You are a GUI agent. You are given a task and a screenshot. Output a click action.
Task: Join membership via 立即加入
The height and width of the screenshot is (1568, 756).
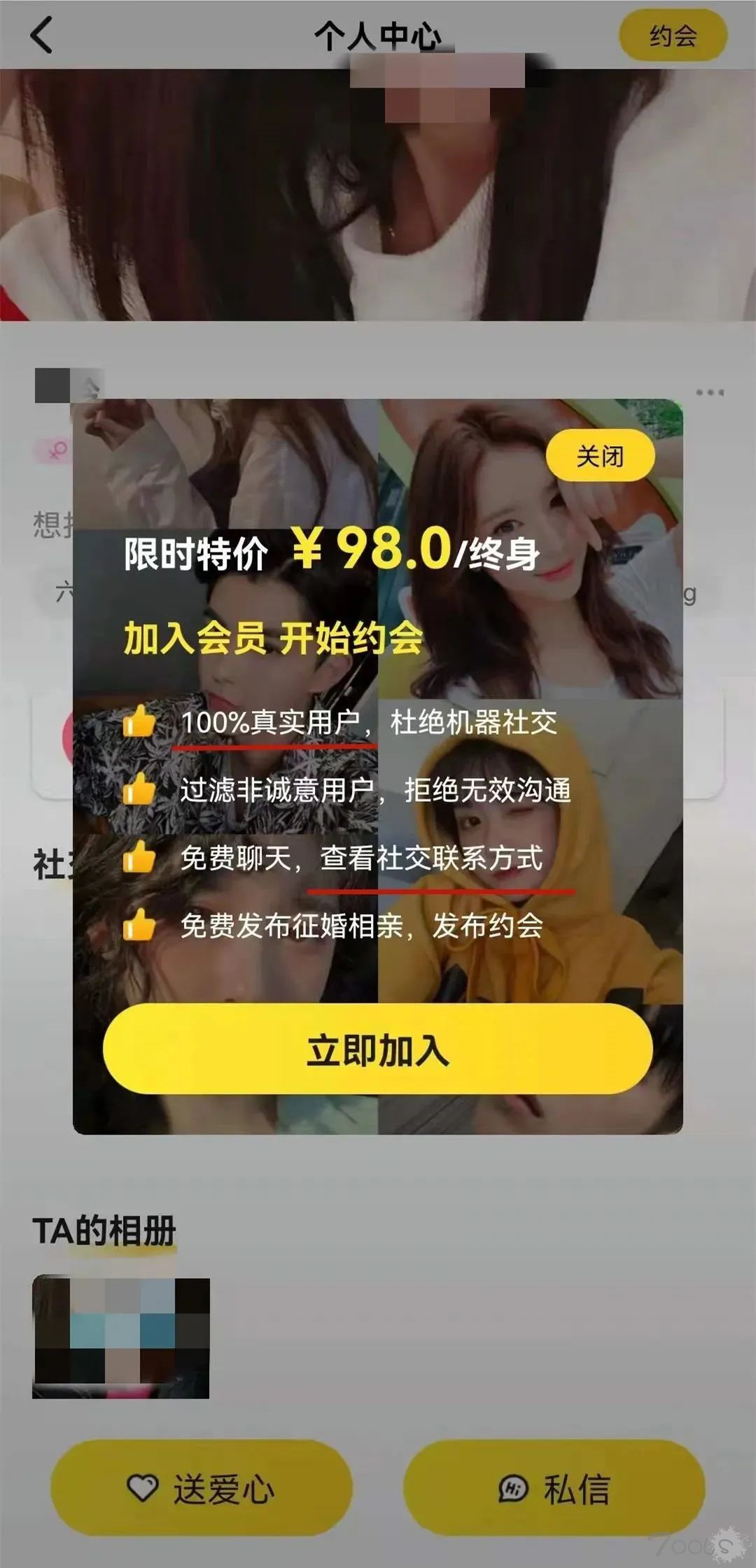tap(378, 1050)
